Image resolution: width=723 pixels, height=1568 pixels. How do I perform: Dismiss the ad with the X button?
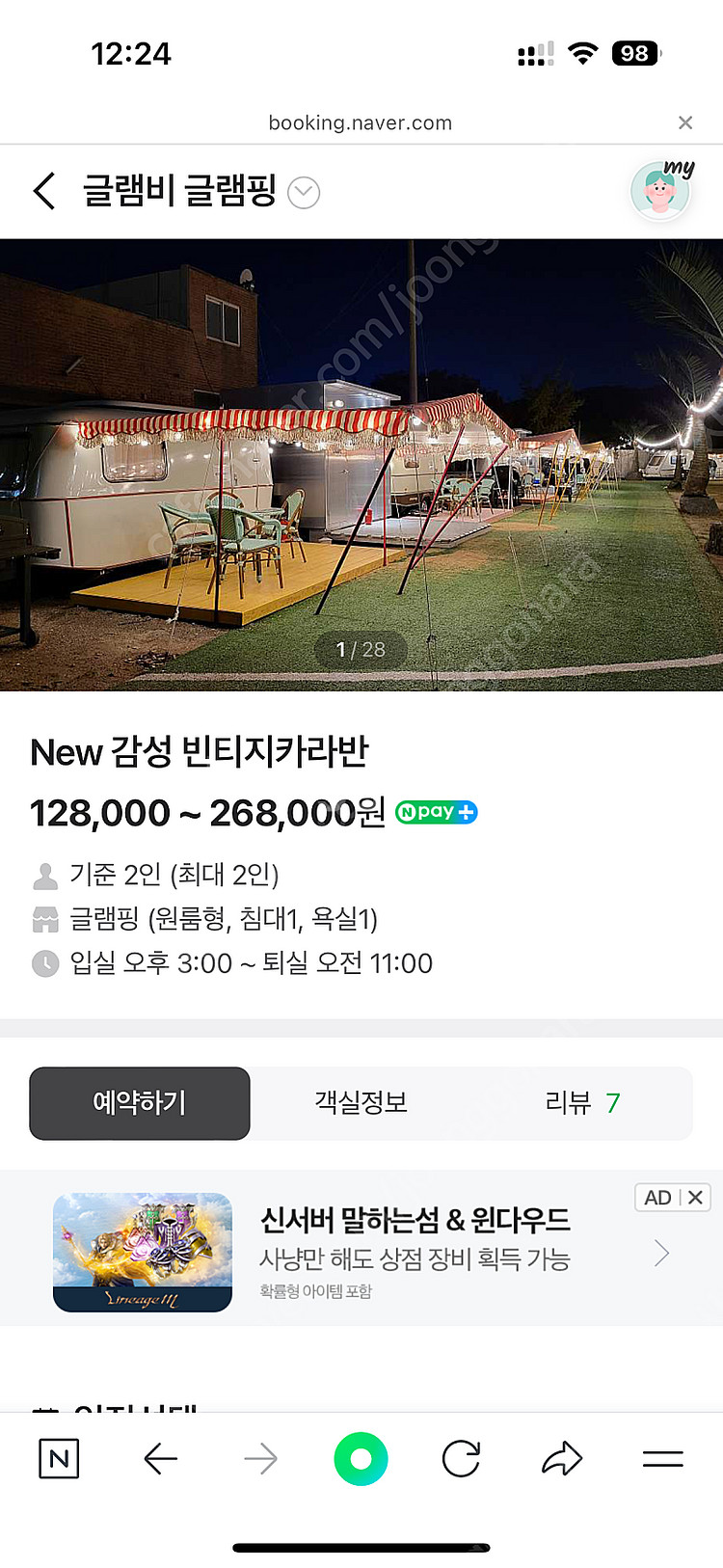pos(695,1198)
